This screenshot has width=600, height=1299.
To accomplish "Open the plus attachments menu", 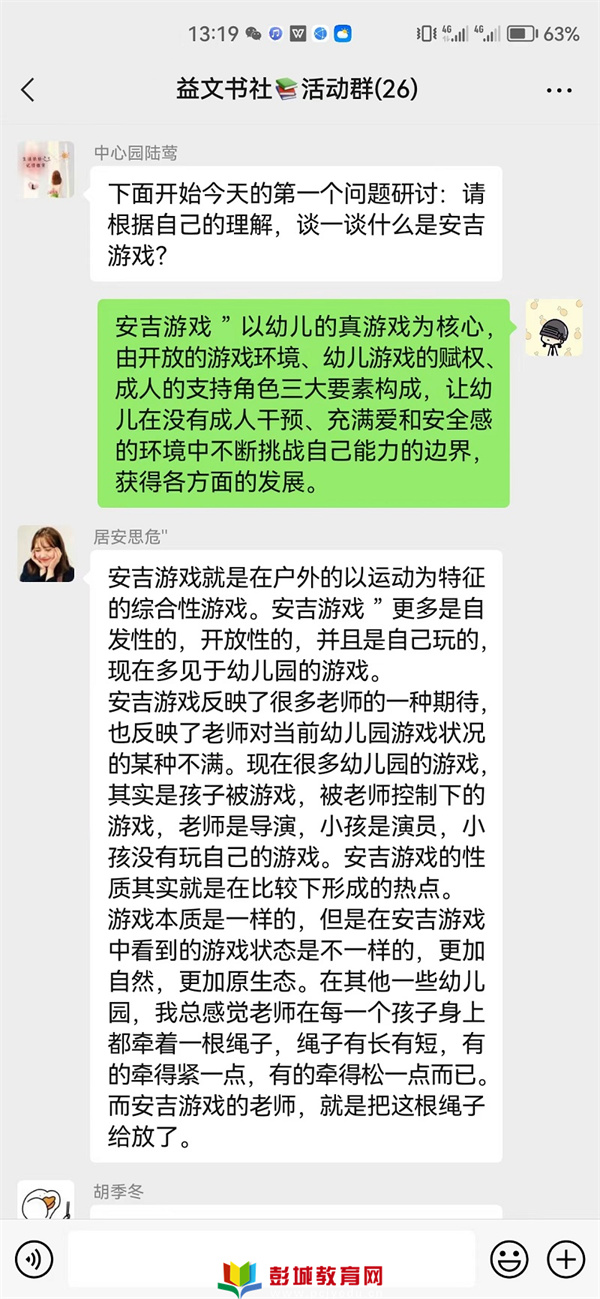I will 567,1257.
